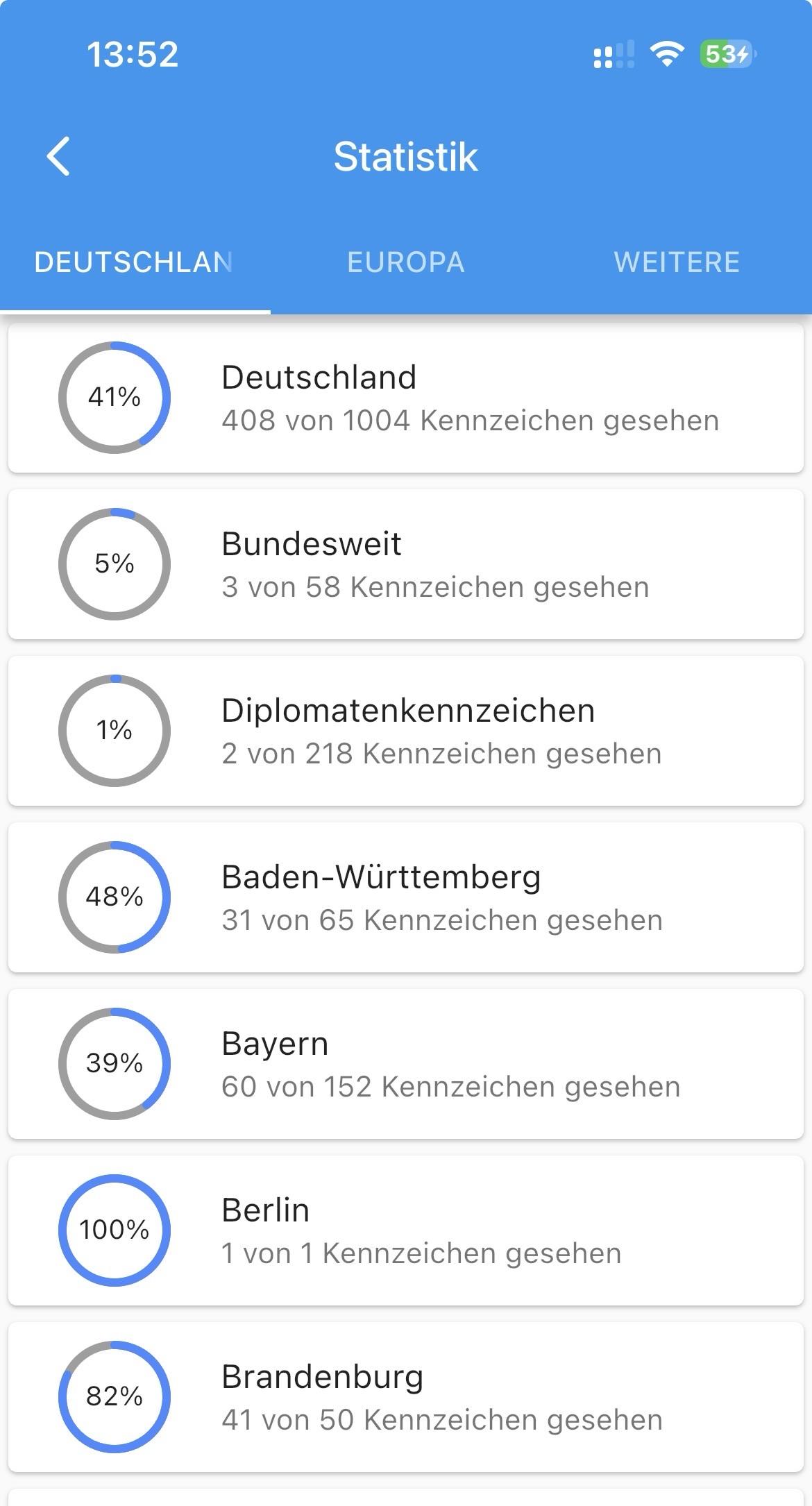Screen dimensions: 812x1506
Task: Open the Diplomatenkennzeichen card
Action: click(406, 731)
